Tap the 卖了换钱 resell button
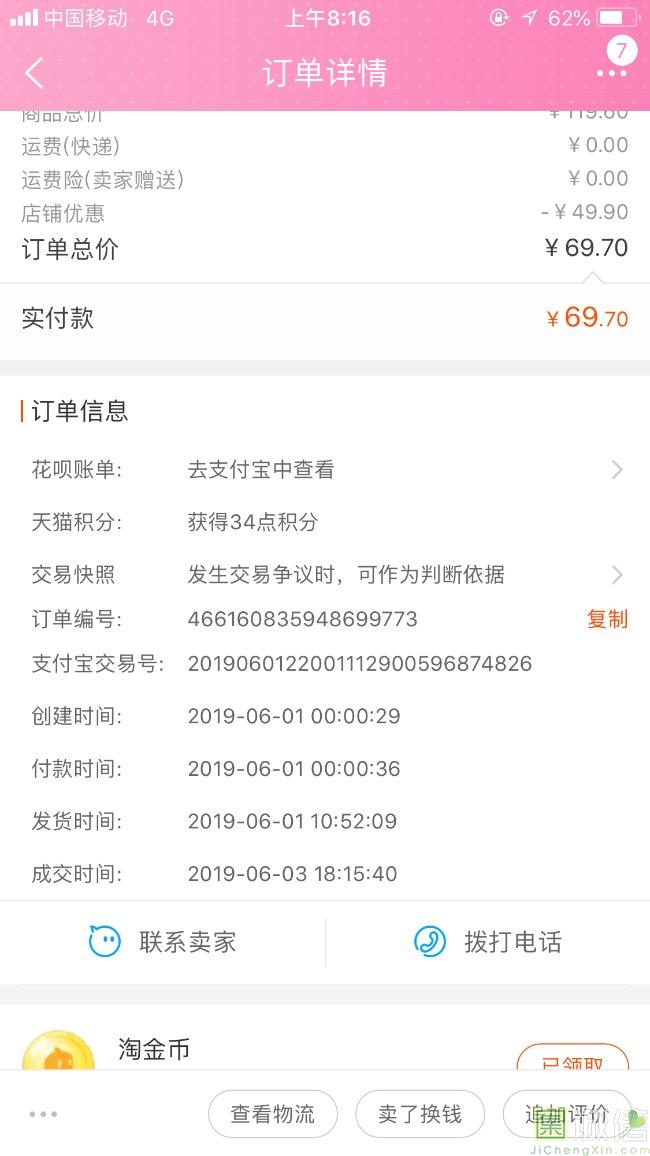The height and width of the screenshot is (1156, 650). click(420, 1114)
